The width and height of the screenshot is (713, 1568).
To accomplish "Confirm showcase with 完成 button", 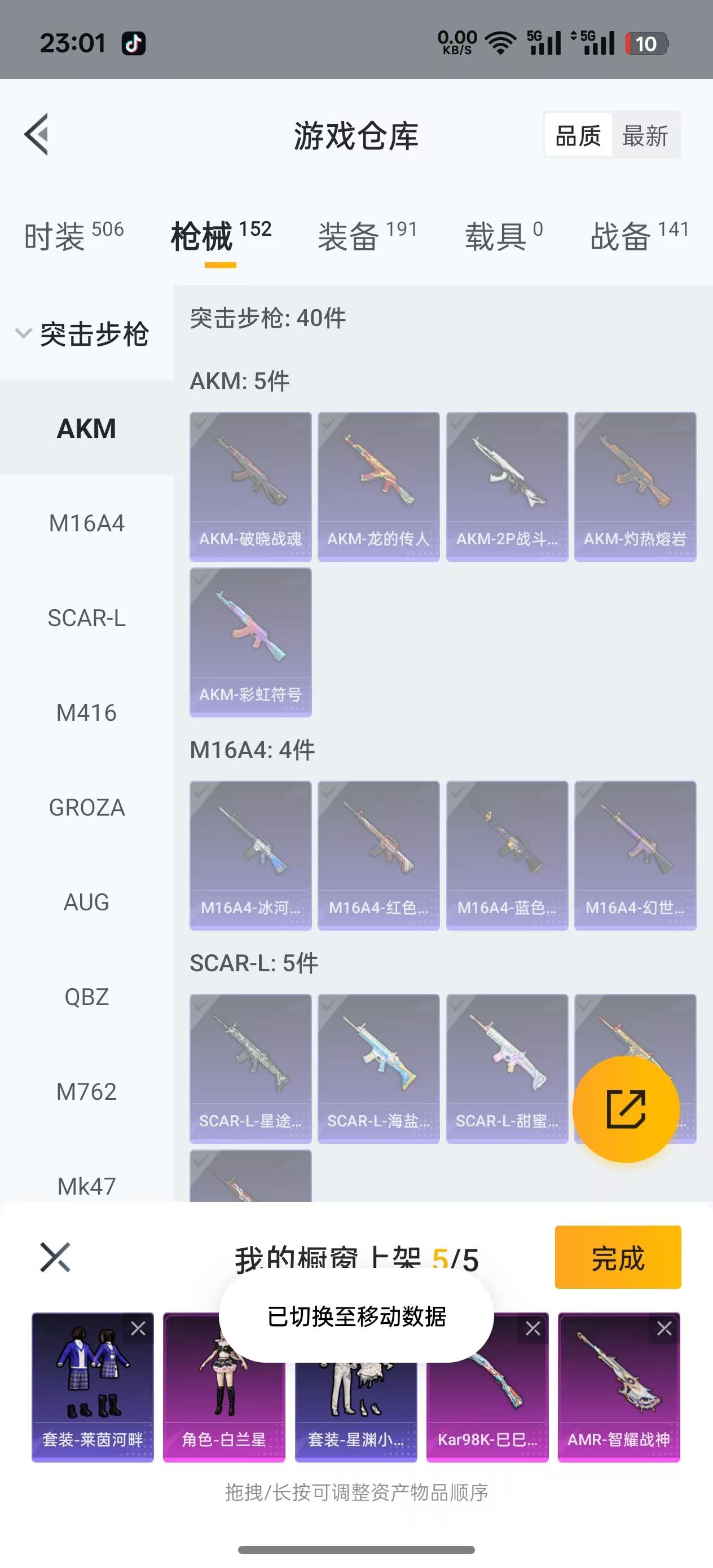I will coord(618,1258).
